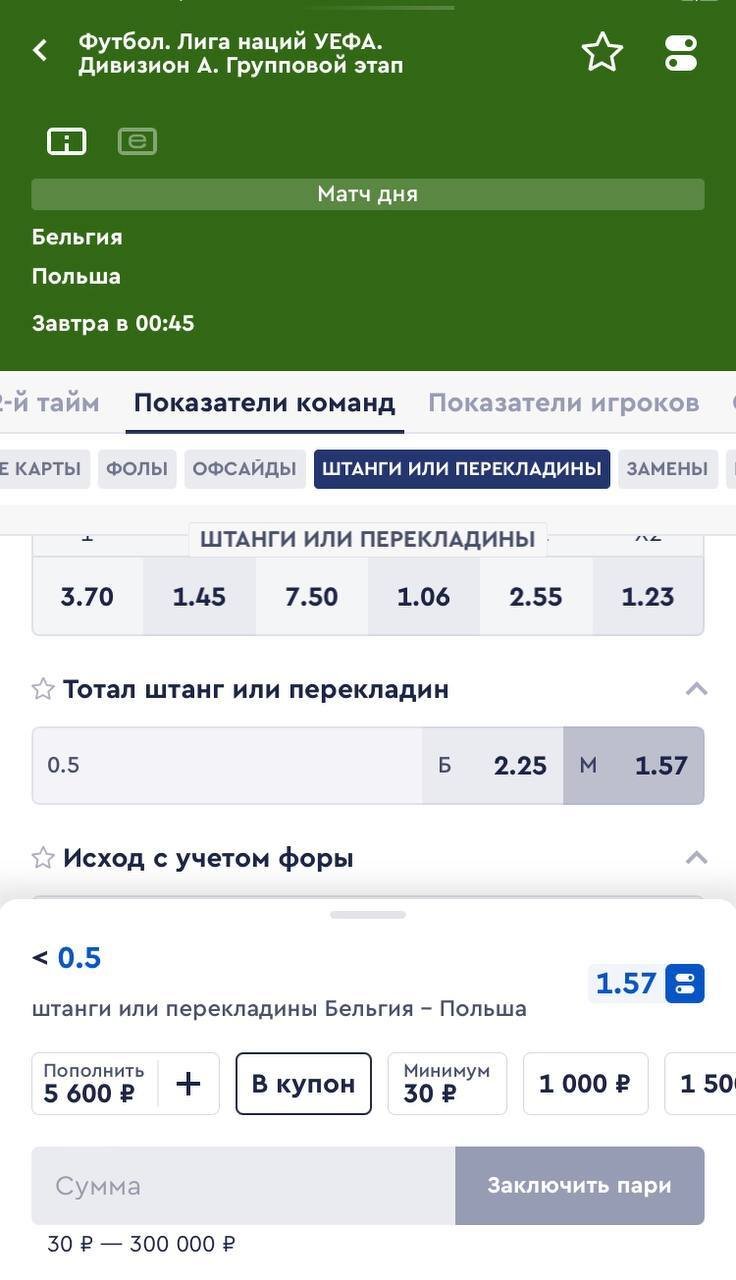Switch to the Показатели игроков tab
This screenshot has height=1280, width=736.
point(563,403)
